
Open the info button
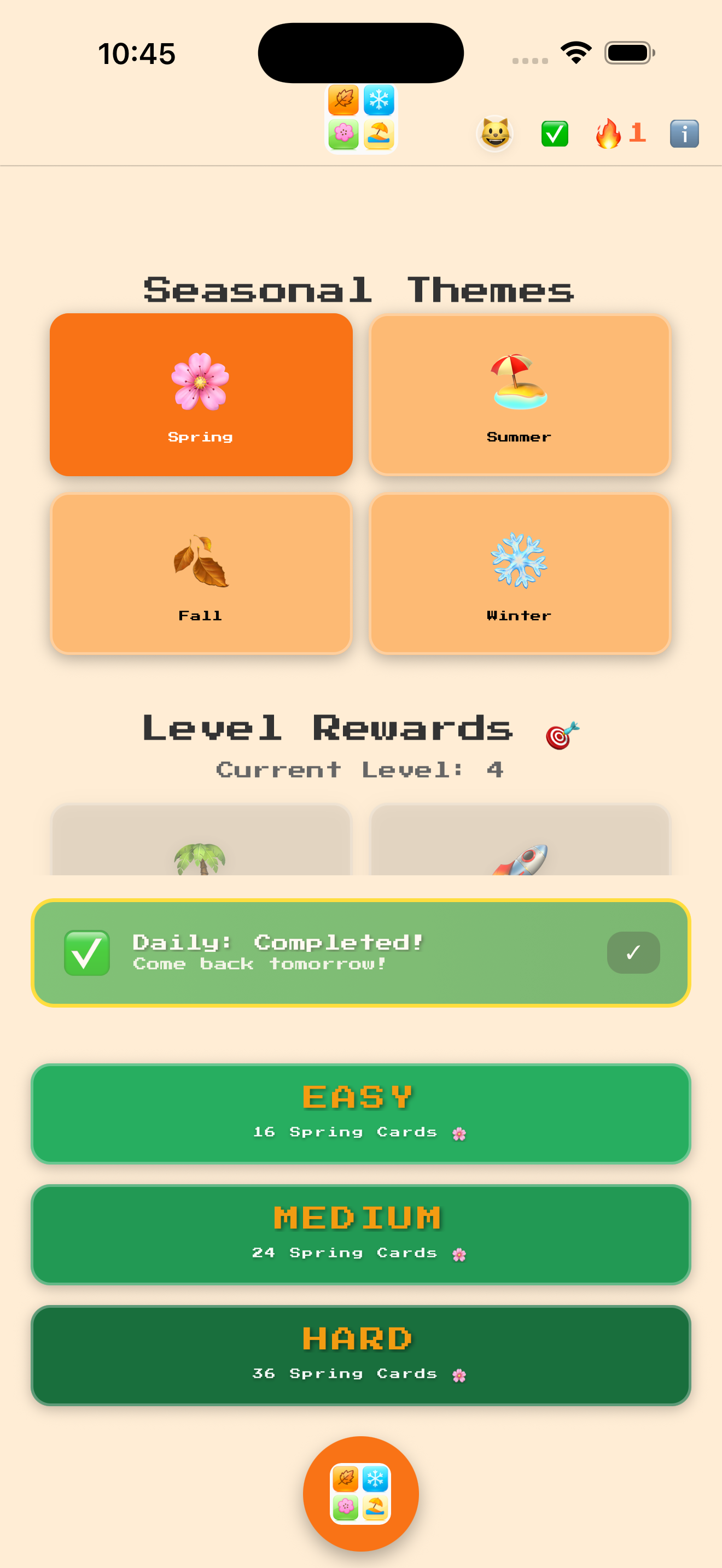(684, 133)
